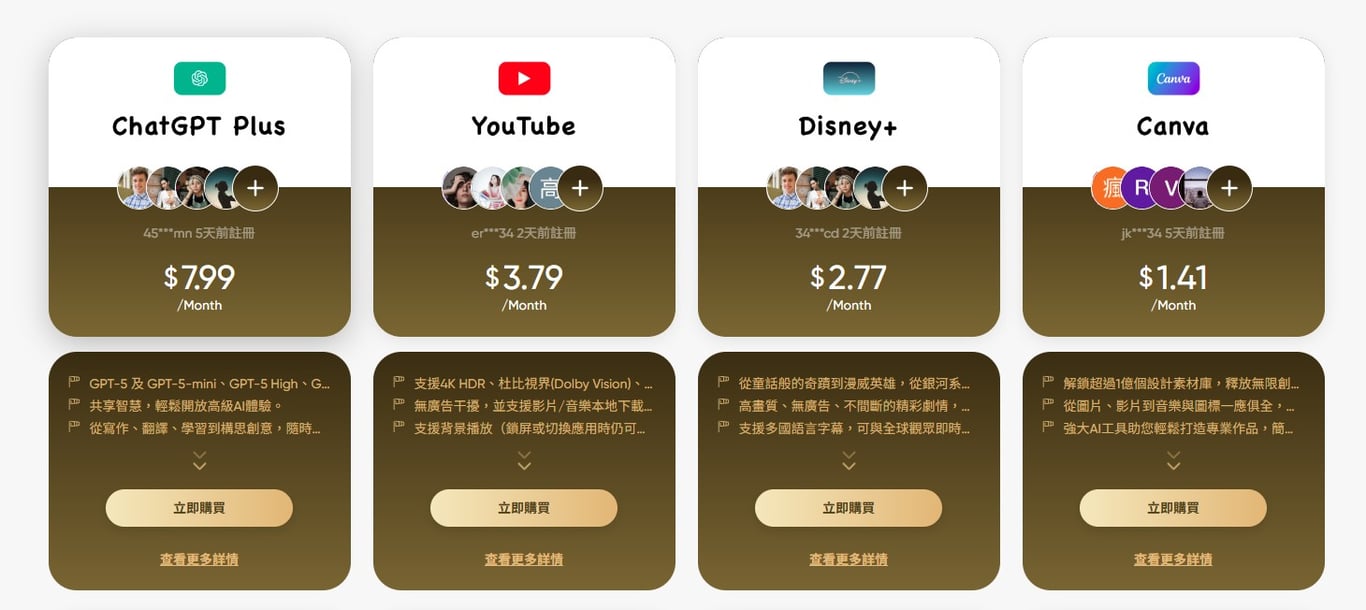Open 查看更多詳情 for the YouTube plan
Screen dimensions: 1366x610
point(523,560)
